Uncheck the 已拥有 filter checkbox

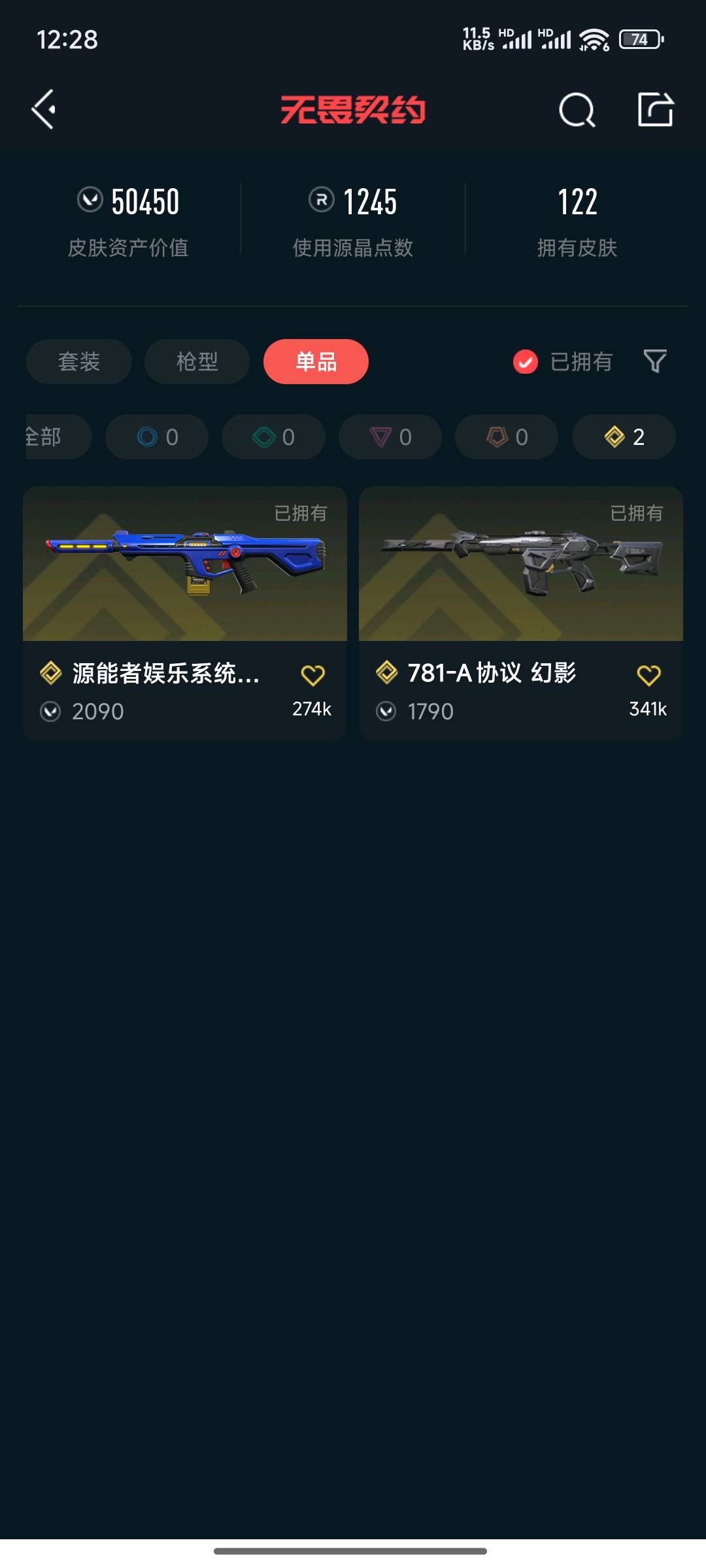[526, 361]
